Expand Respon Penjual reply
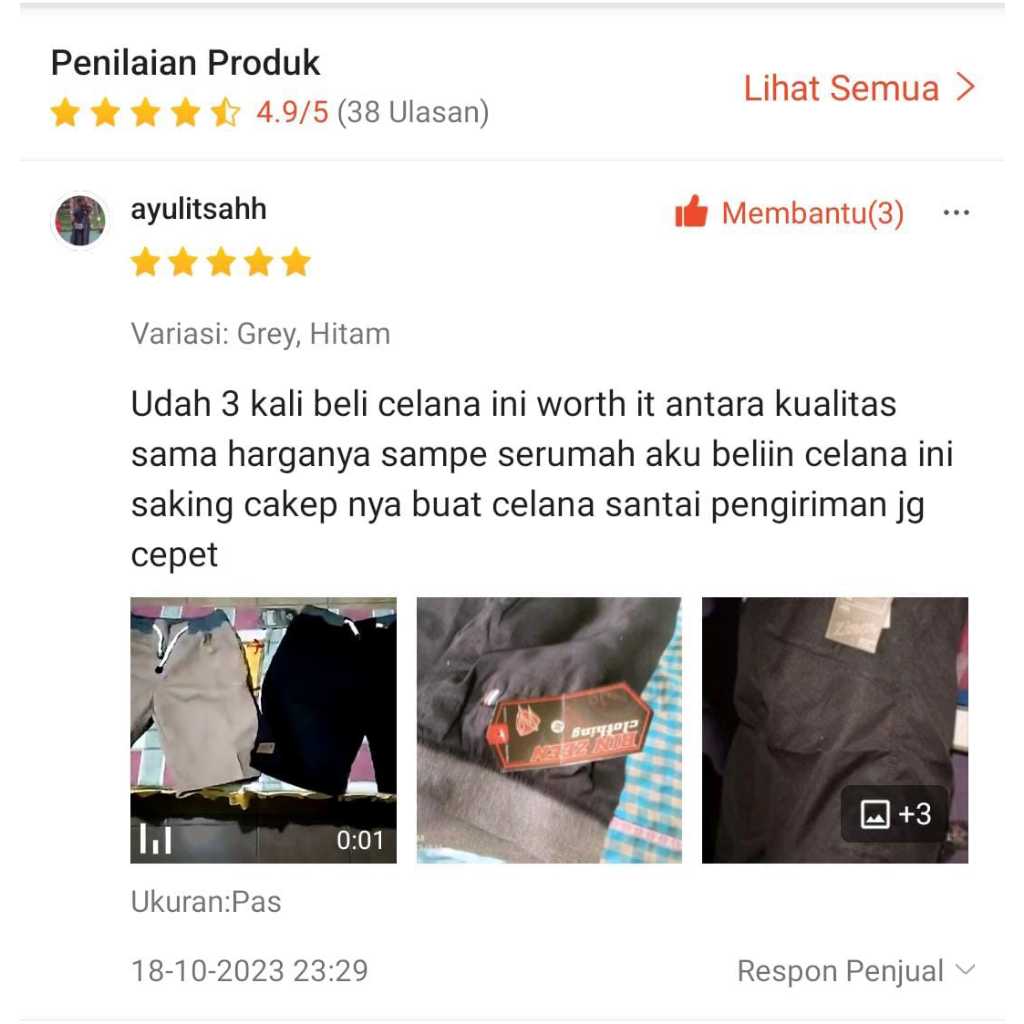Screen dimensions: 1024x1024 [x=855, y=970]
